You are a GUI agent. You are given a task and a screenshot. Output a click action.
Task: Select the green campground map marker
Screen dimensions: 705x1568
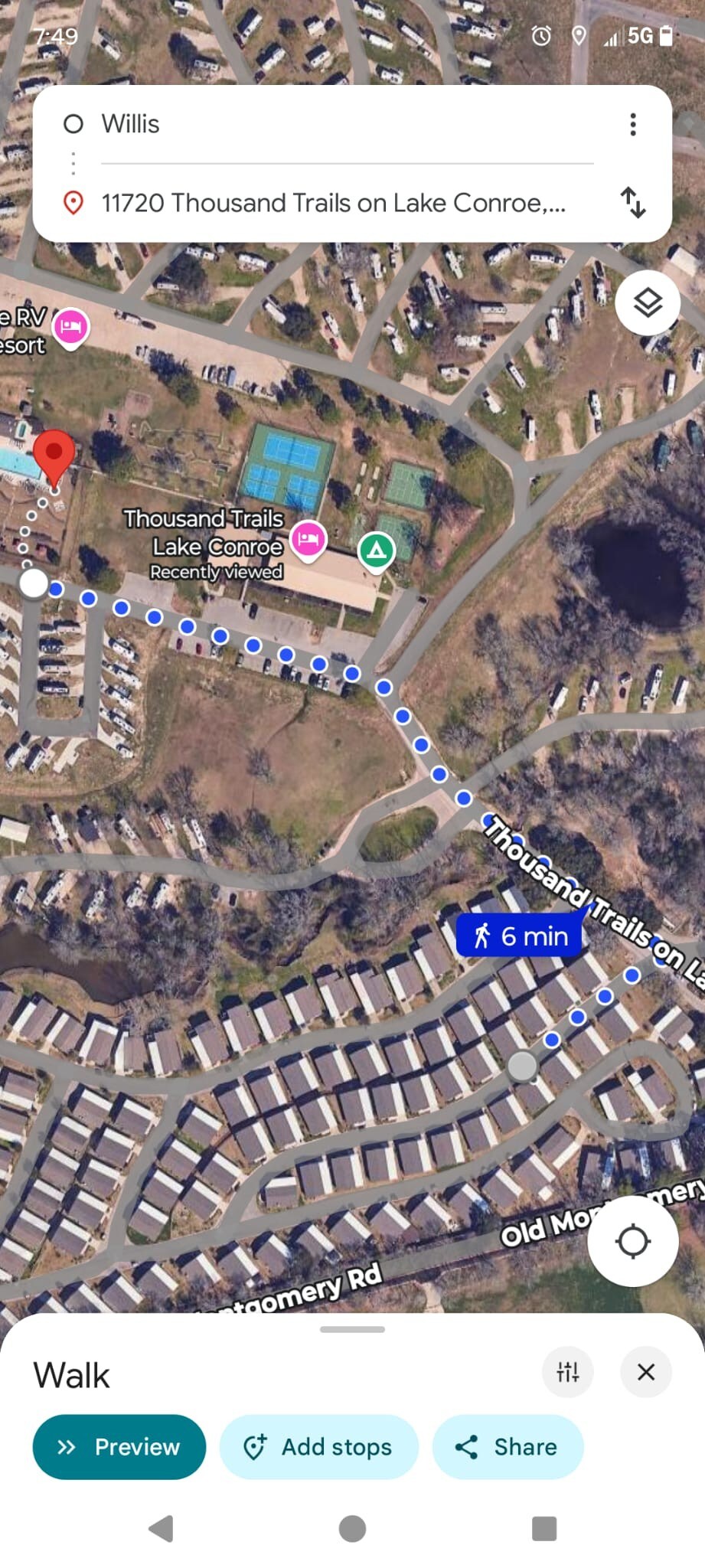click(x=376, y=550)
